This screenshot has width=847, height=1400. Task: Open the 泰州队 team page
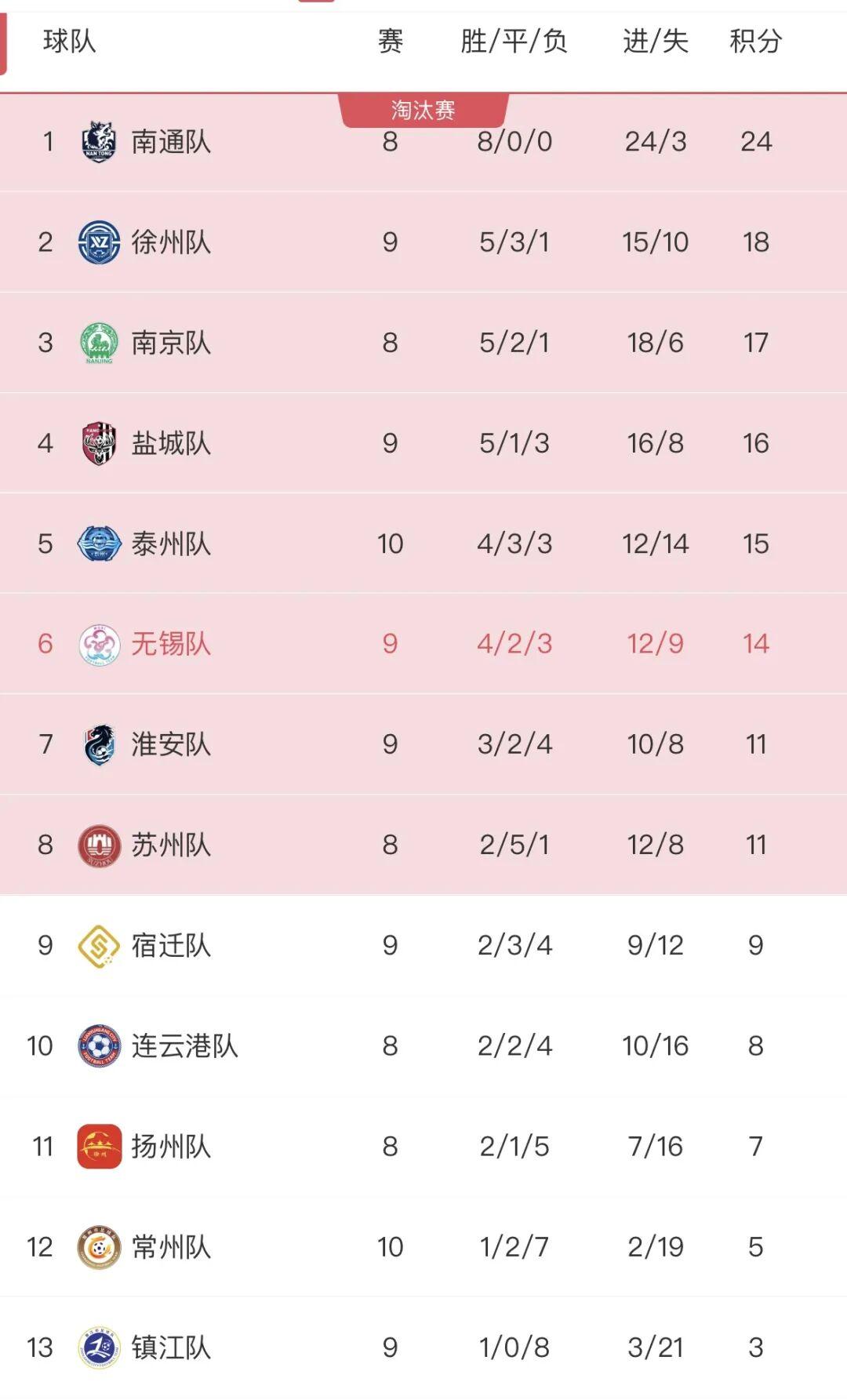(170, 544)
